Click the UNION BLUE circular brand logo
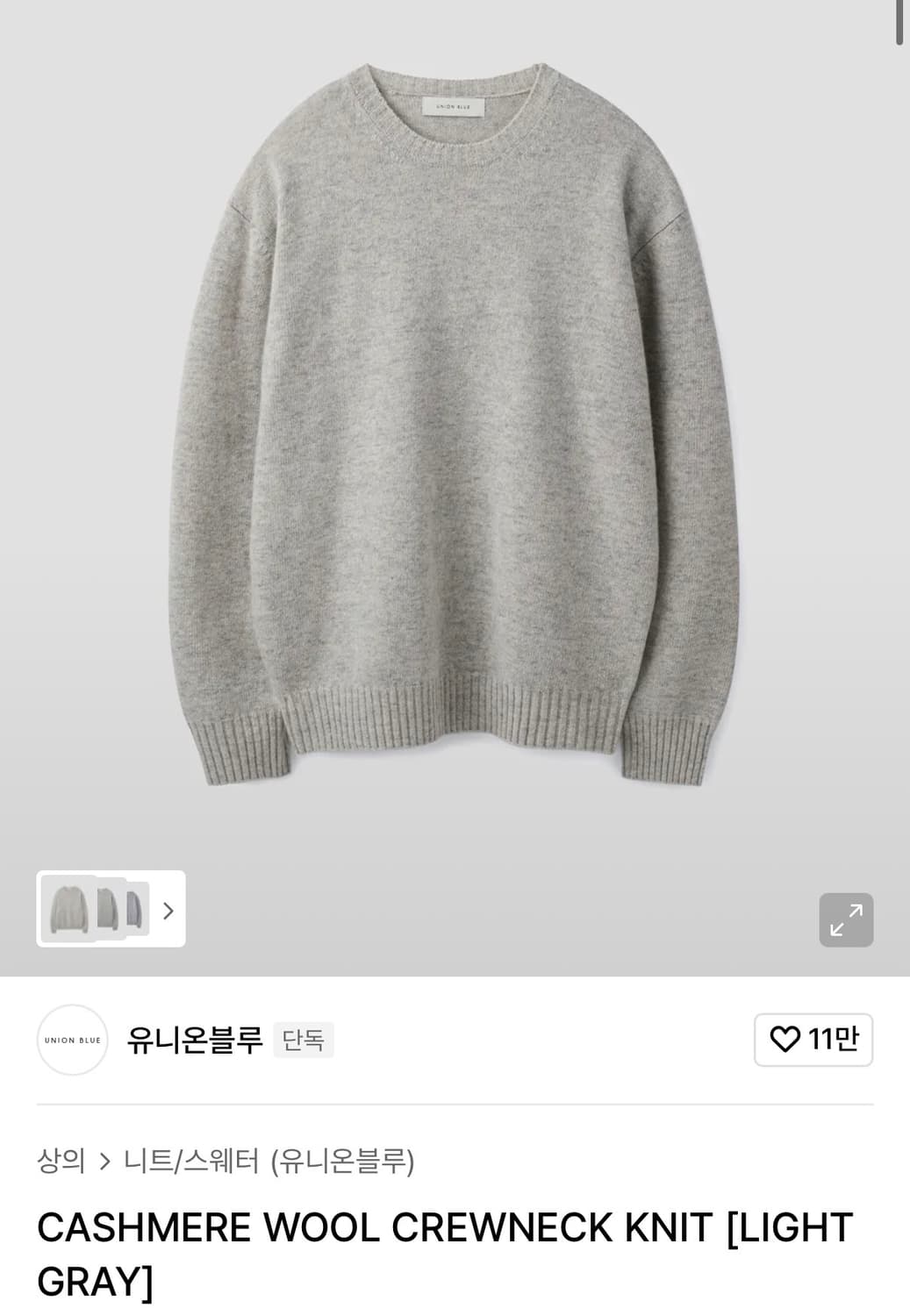This screenshot has width=910, height=1316. [x=74, y=1040]
